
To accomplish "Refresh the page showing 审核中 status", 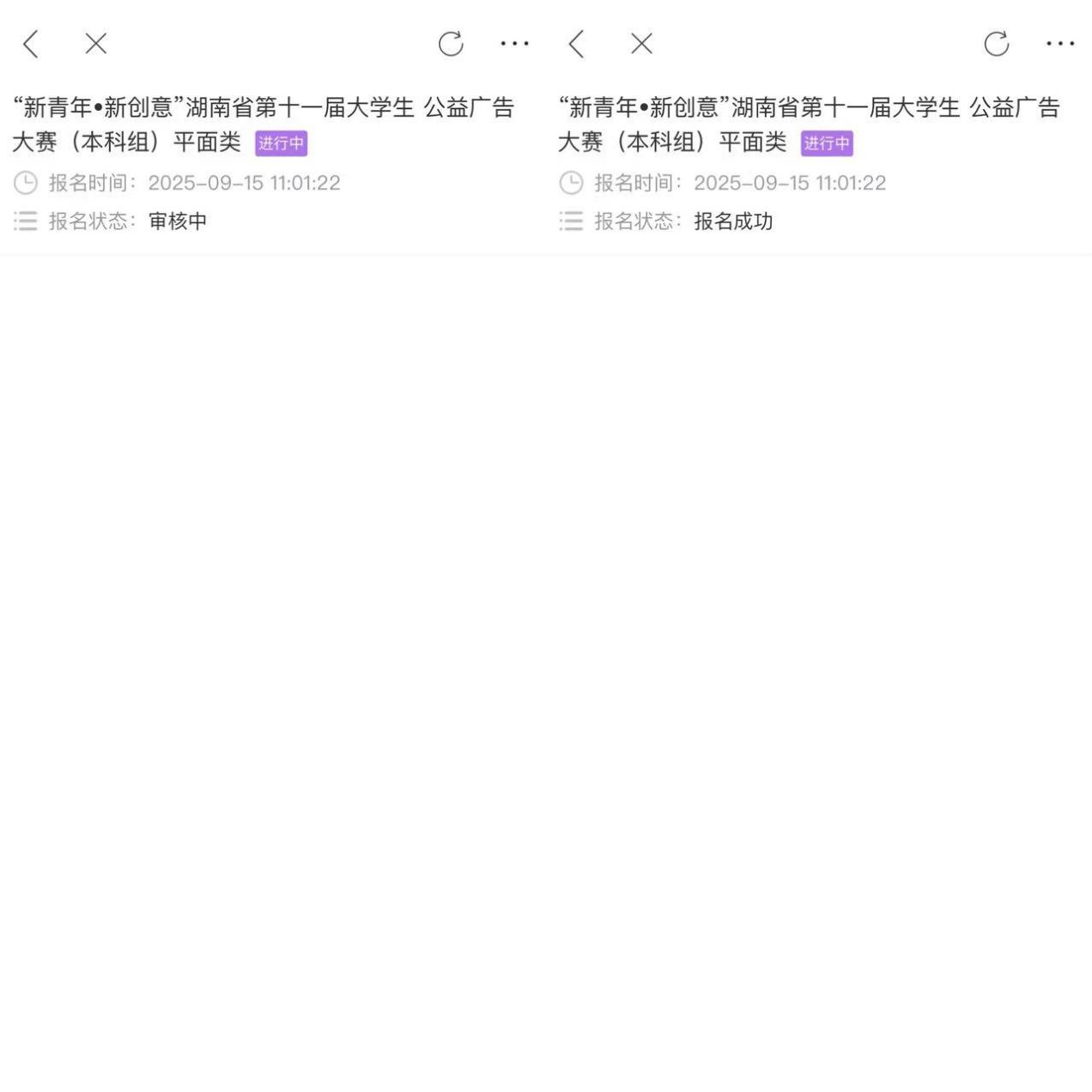I will point(451,44).
